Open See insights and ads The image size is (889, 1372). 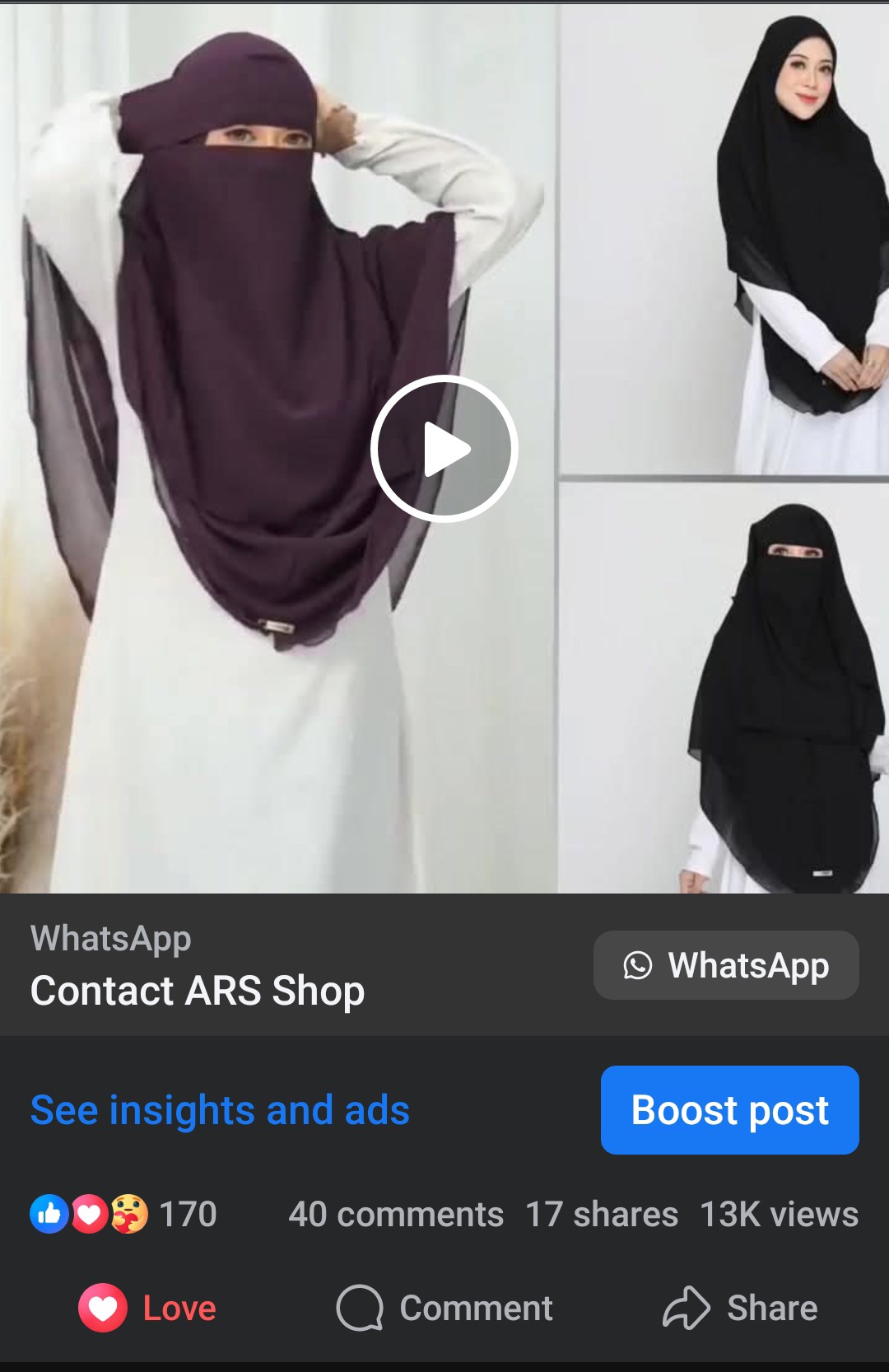[220, 1110]
